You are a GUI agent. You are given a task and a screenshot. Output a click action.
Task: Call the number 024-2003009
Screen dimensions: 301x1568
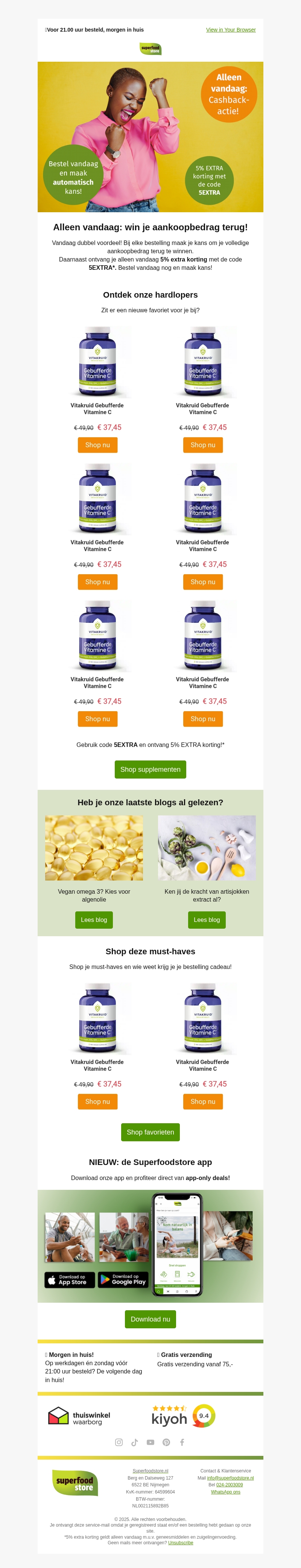[x=229, y=1484]
